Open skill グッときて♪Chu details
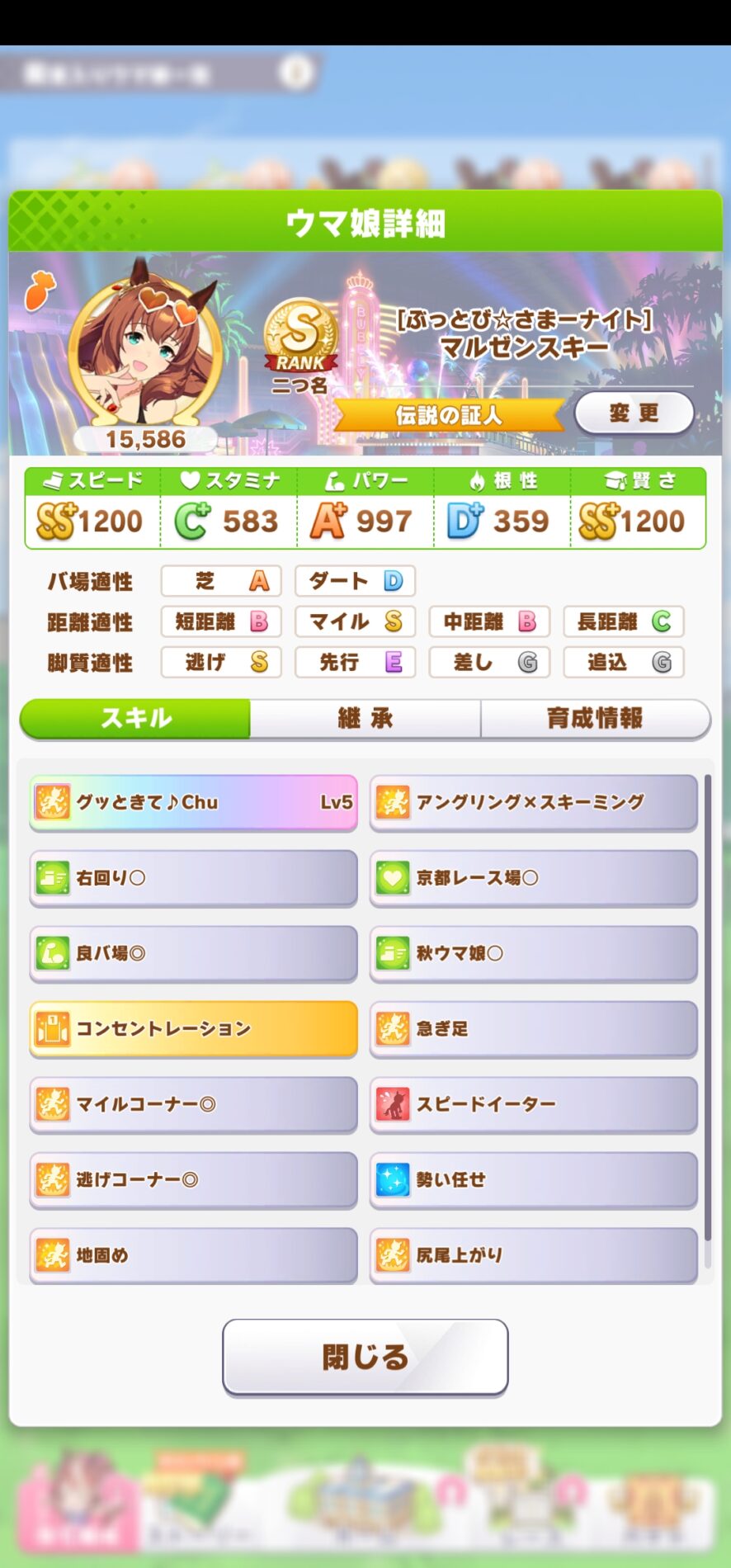 [x=194, y=802]
